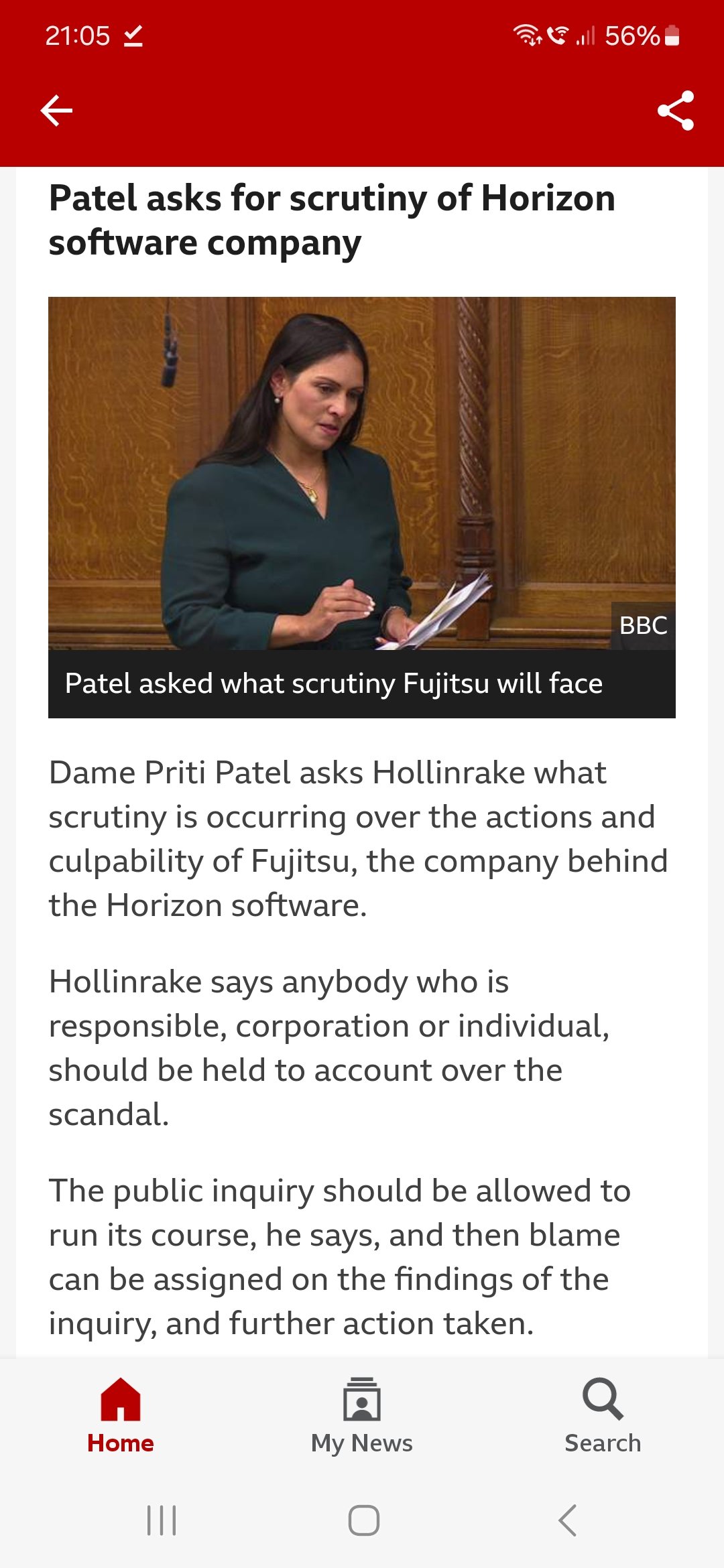Go back using the top arrow

(56, 111)
